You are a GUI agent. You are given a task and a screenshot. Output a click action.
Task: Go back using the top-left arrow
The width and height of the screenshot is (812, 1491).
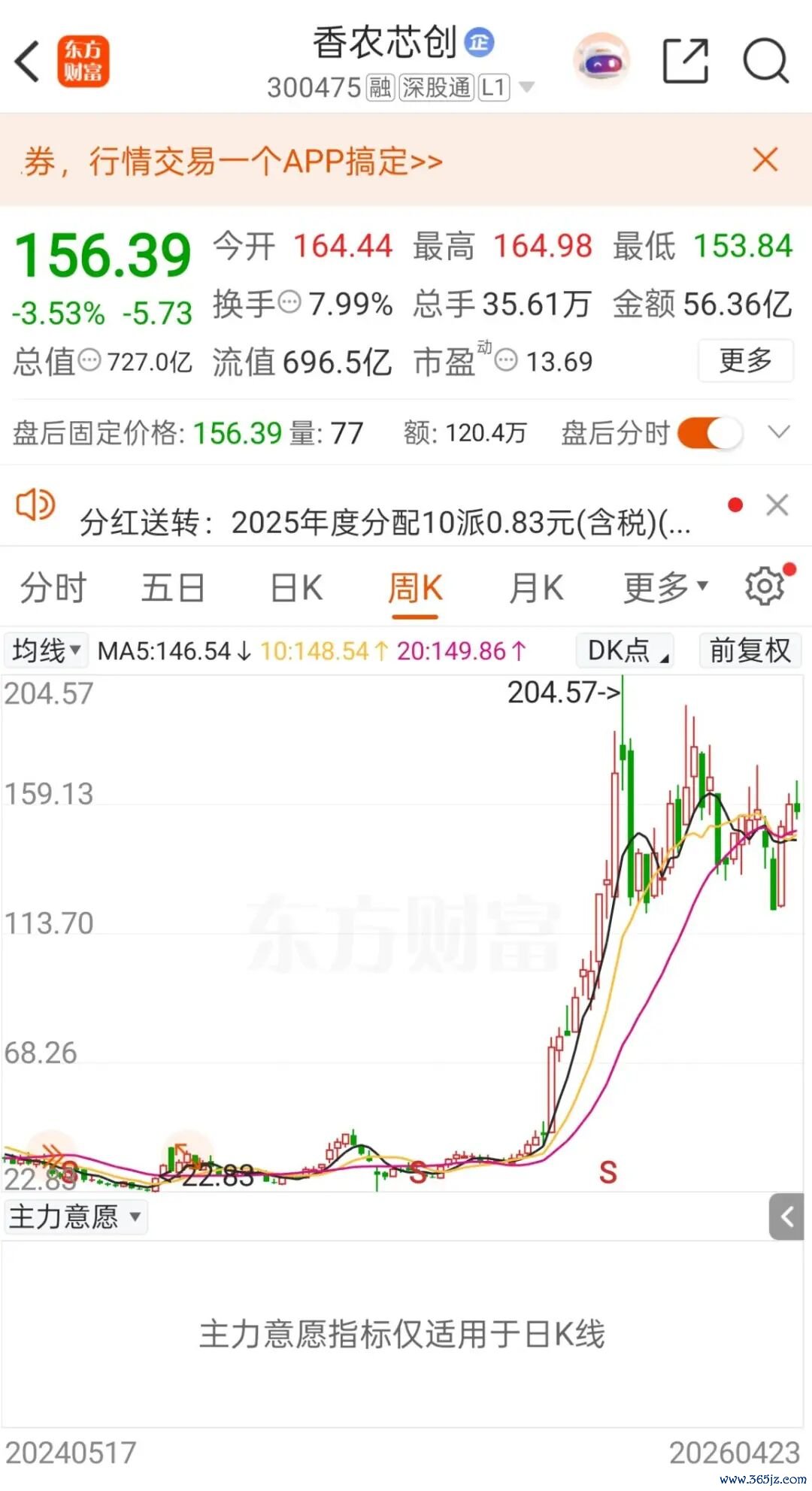pyautogui.click(x=27, y=62)
